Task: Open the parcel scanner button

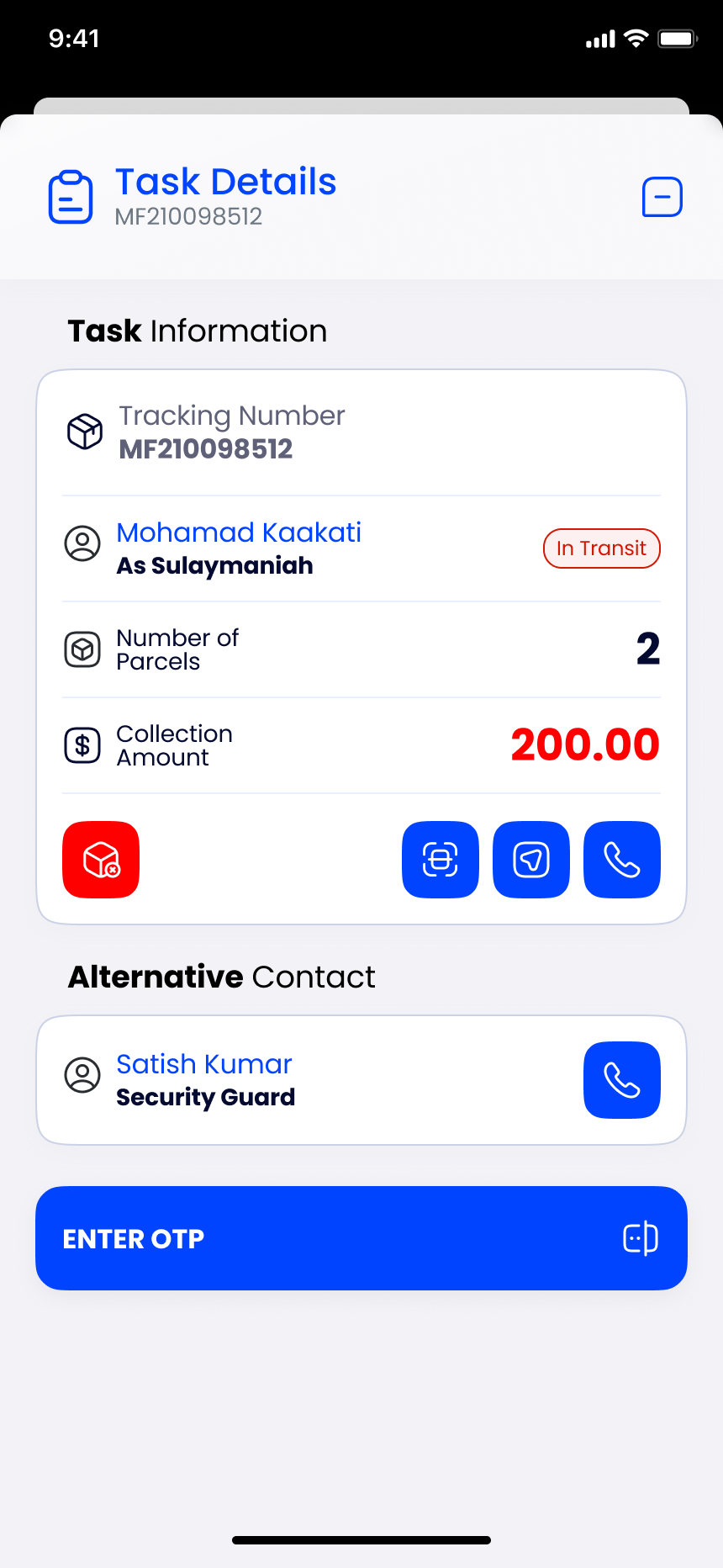Action: (441, 860)
